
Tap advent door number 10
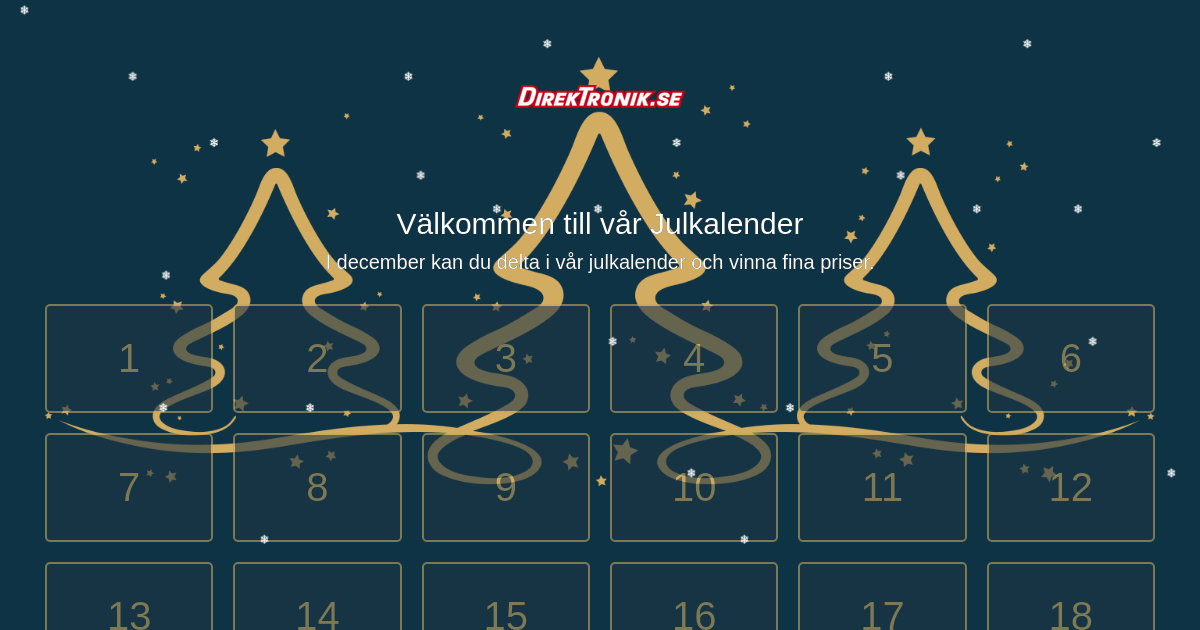point(694,487)
